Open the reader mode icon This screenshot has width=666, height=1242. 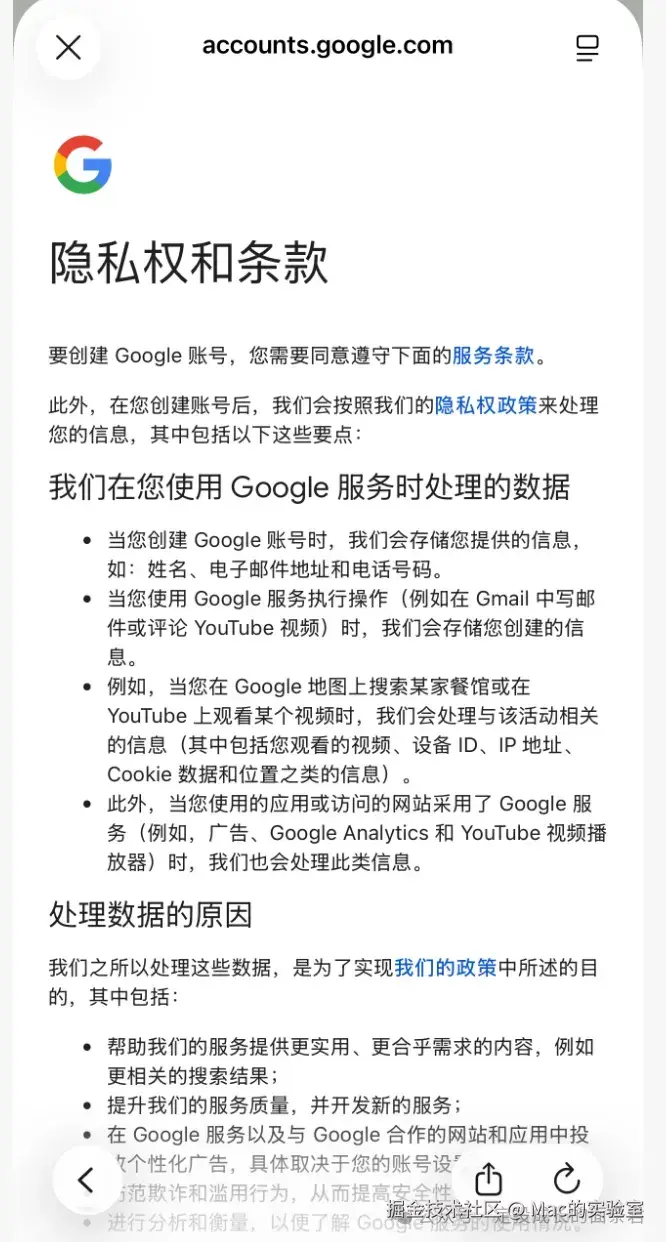click(x=587, y=47)
